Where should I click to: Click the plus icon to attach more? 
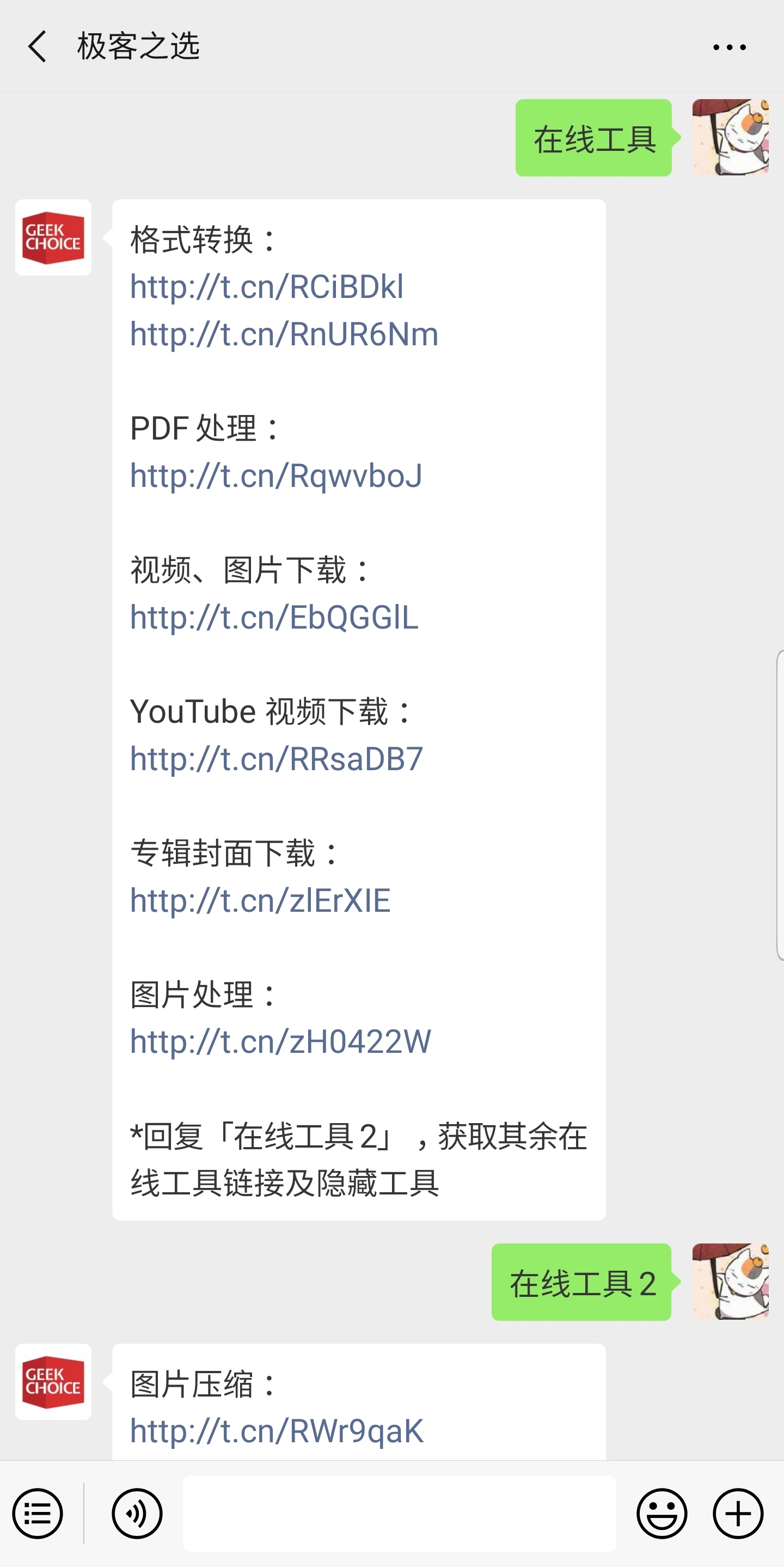[737, 1515]
